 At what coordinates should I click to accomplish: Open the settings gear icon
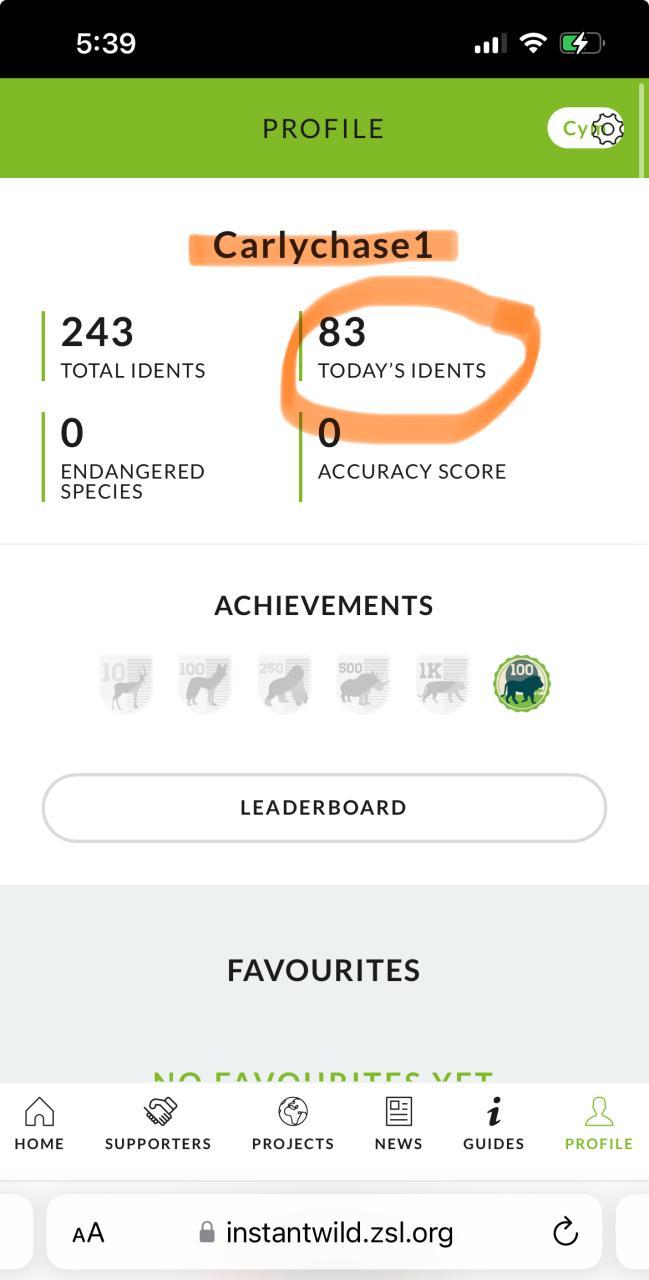point(608,129)
